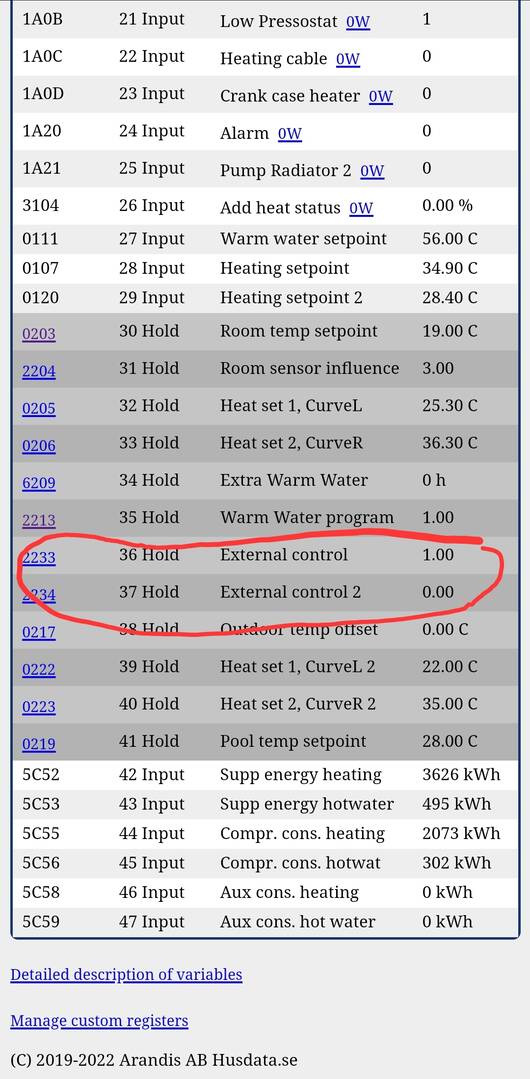The width and height of the screenshot is (530, 1079).
Task: Select register link 0222
Action: click(x=39, y=669)
